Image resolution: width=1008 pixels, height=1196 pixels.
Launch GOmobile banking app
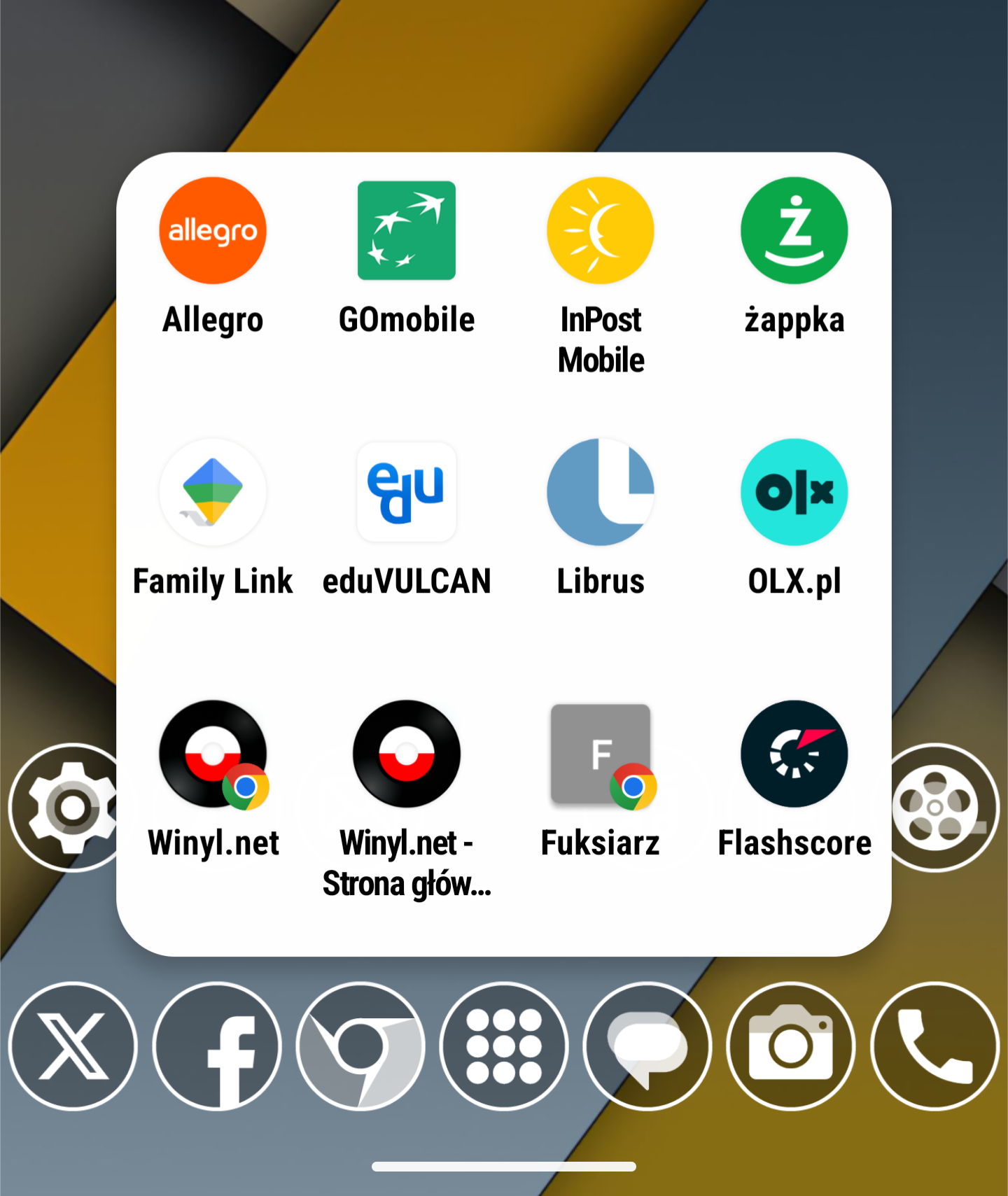tap(407, 231)
